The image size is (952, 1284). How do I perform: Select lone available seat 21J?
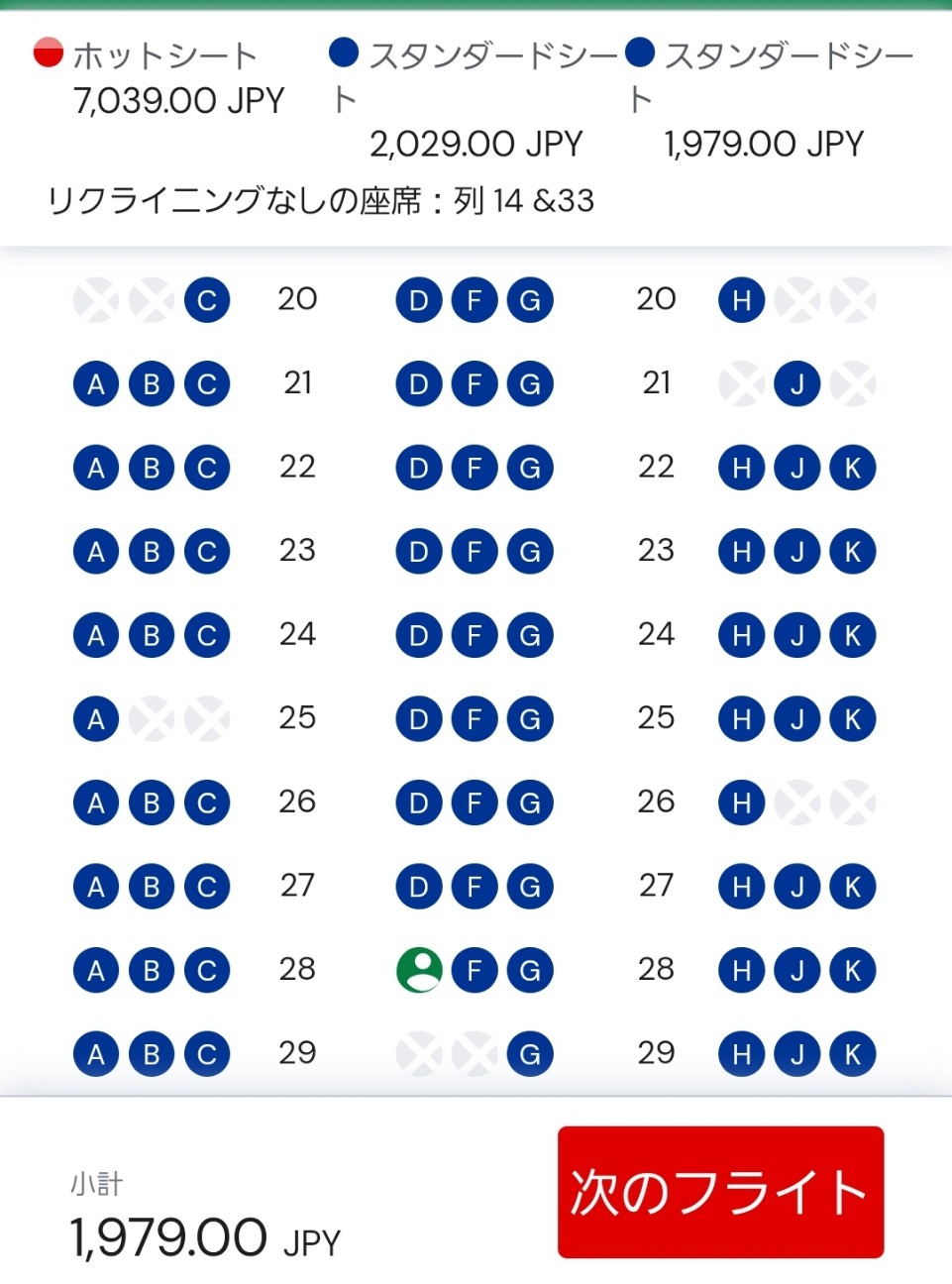coord(795,383)
